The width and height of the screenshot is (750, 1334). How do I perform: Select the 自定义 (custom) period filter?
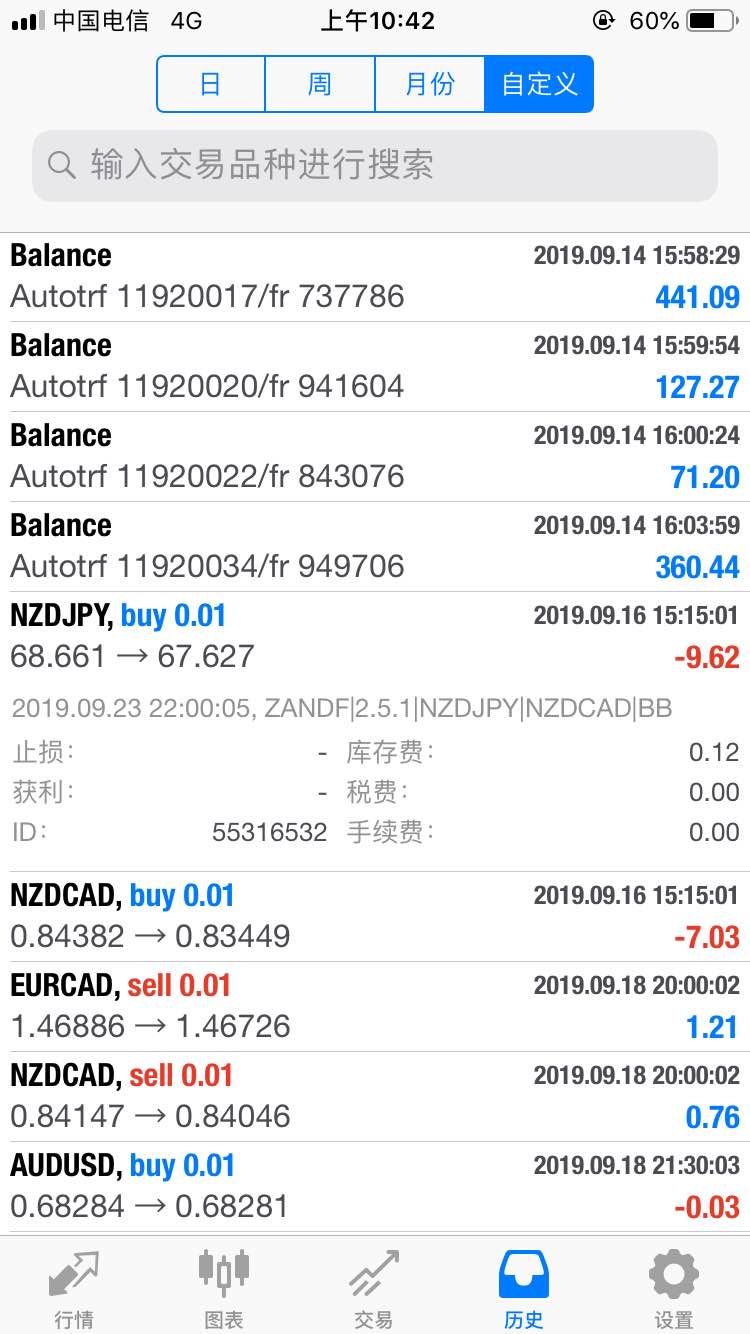(x=539, y=84)
